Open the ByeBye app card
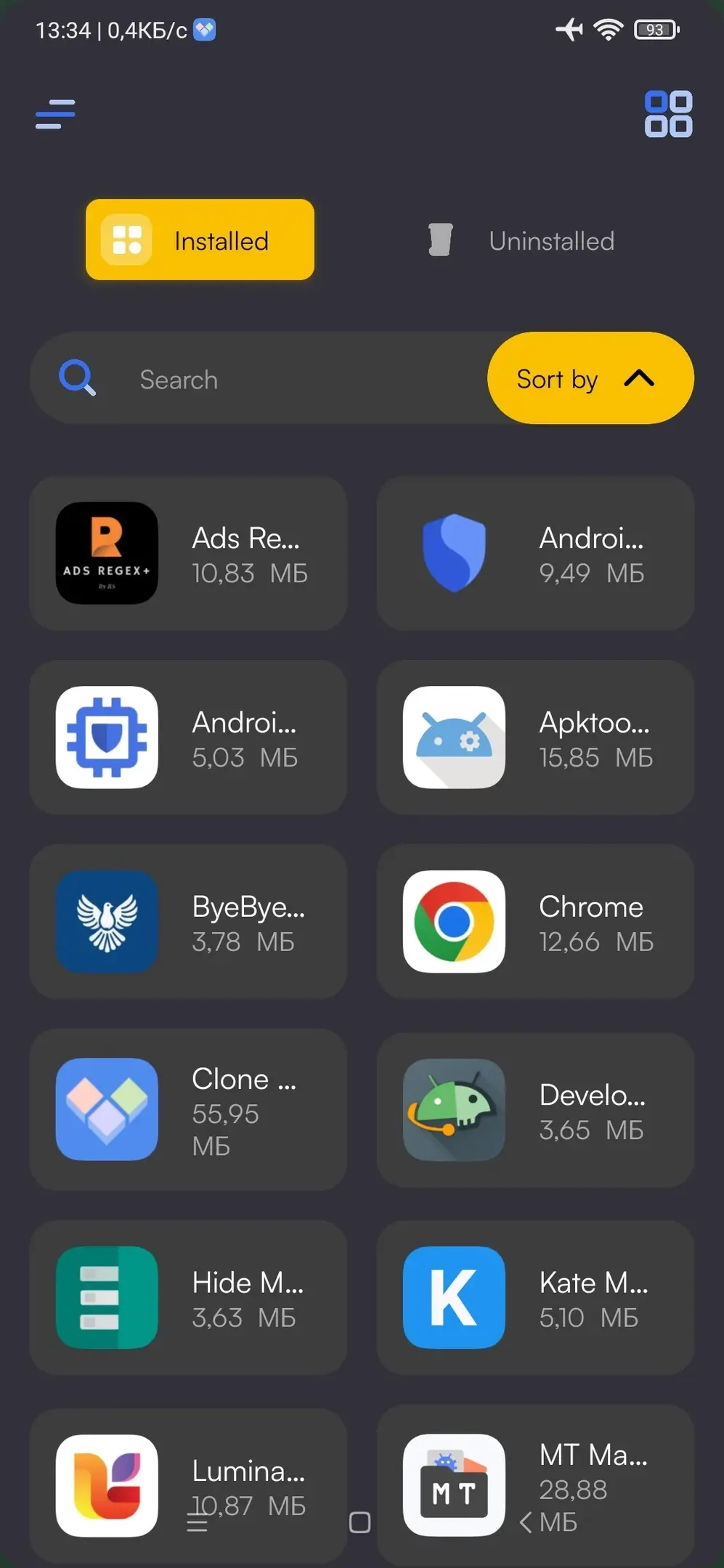Screen dimensions: 724x1568 [x=188, y=922]
